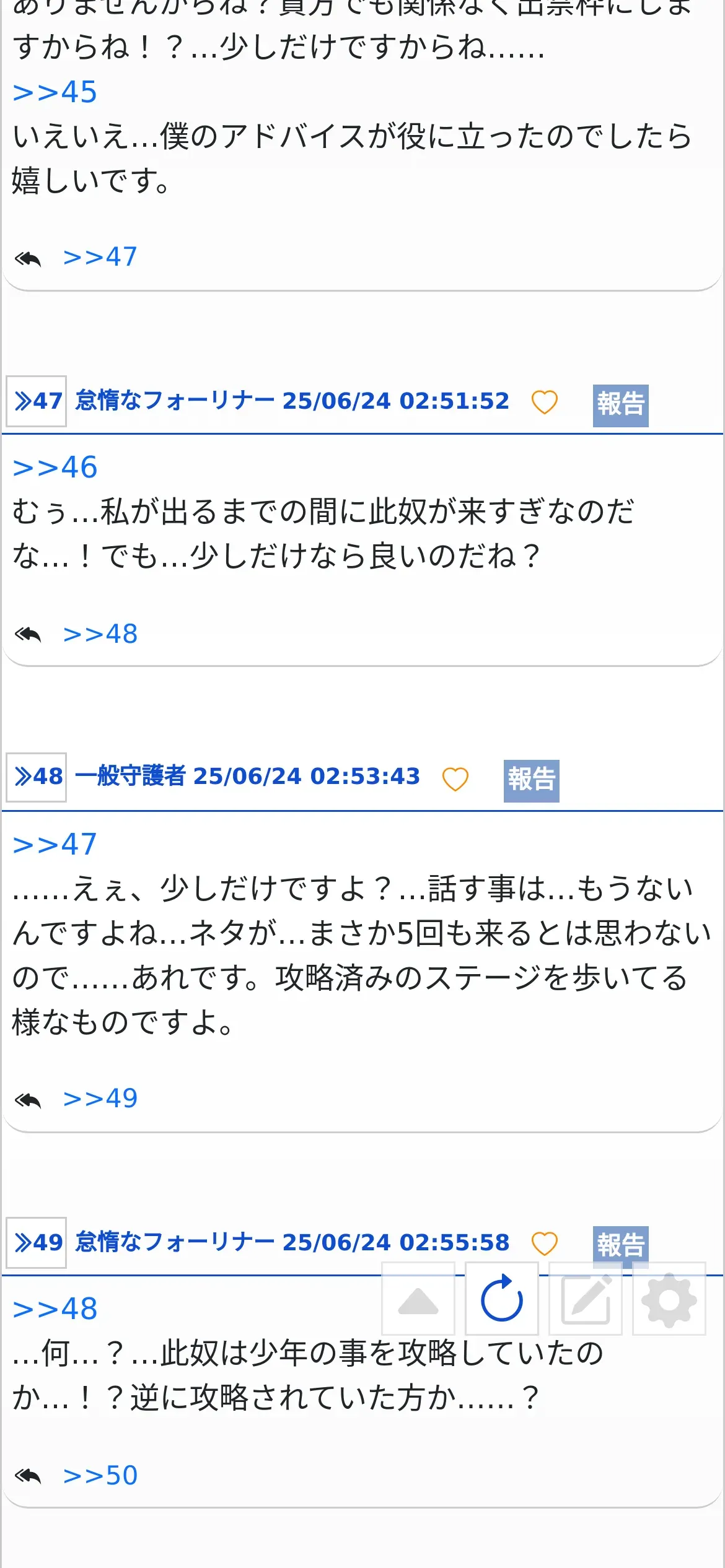725x1568 pixels.
Task: Follow the >>48 reply link beside the reply arrow in post 47
Action: pos(100,634)
